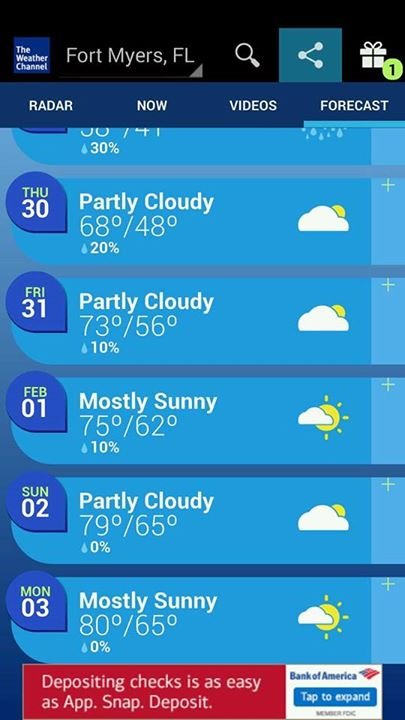This screenshot has width=405, height=720.
Task: Open the gift box icon
Action: pyautogui.click(x=376, y=57)
